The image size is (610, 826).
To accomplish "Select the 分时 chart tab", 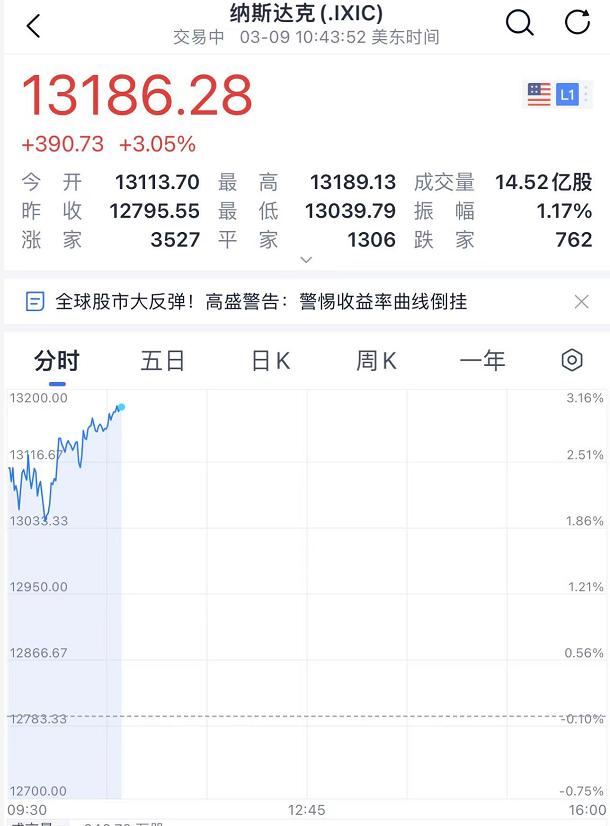I will [x=57, y=361].
